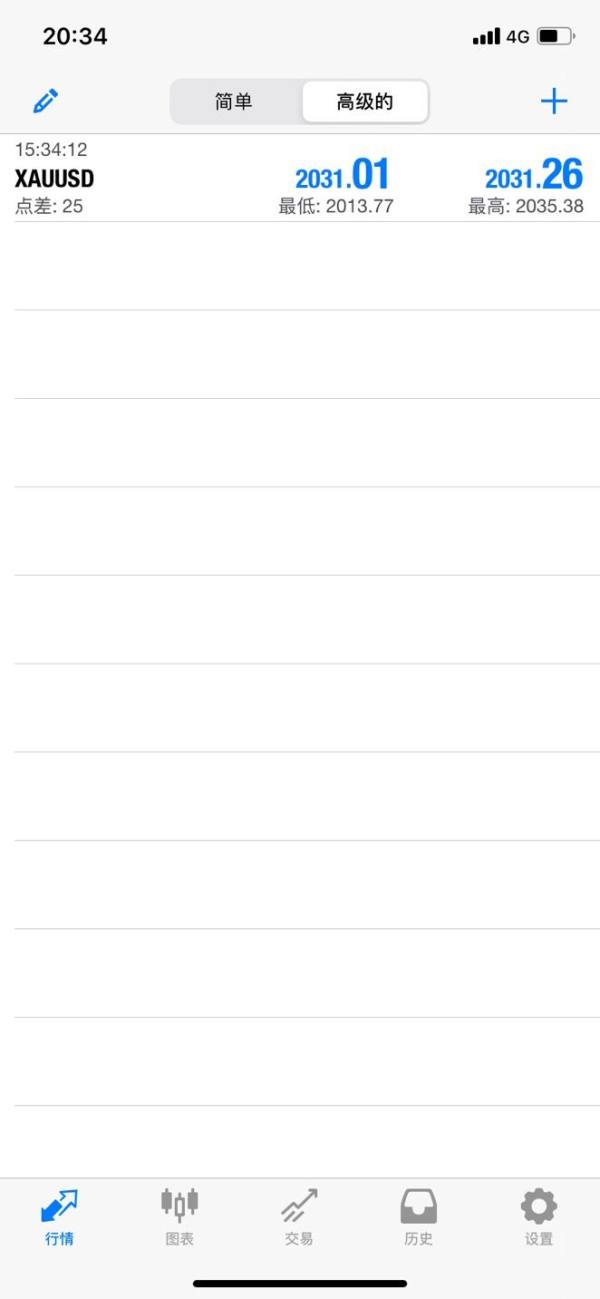Select the 高级的 segment
The image size is (600, 1299).
[x=365, y=102]
